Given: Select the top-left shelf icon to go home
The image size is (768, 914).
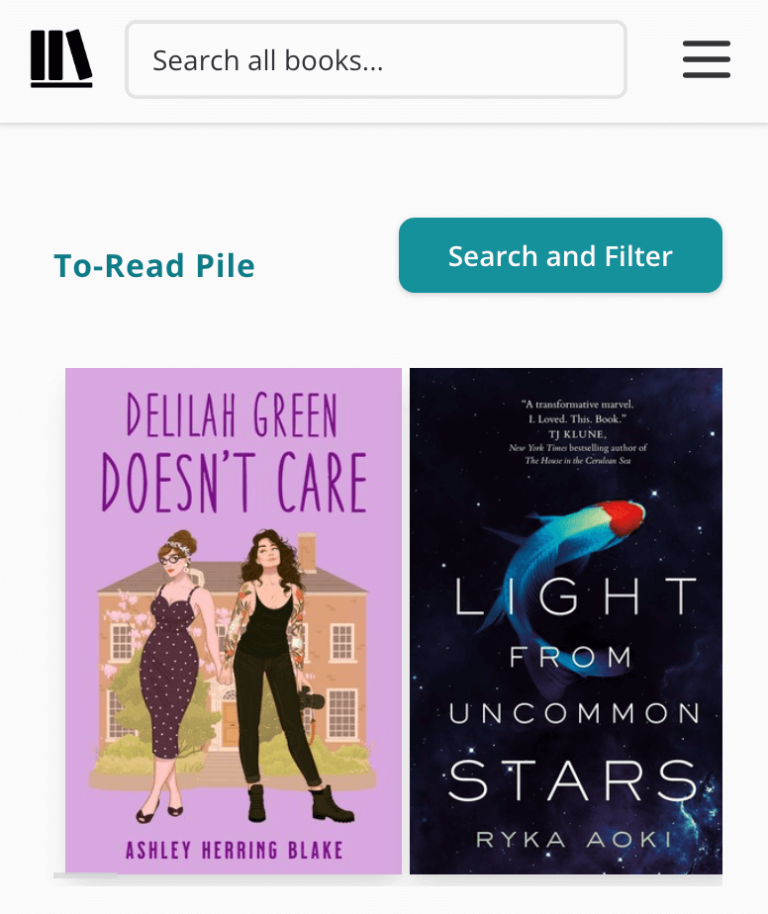Looking at the screenshot, I should coord(62,58).
